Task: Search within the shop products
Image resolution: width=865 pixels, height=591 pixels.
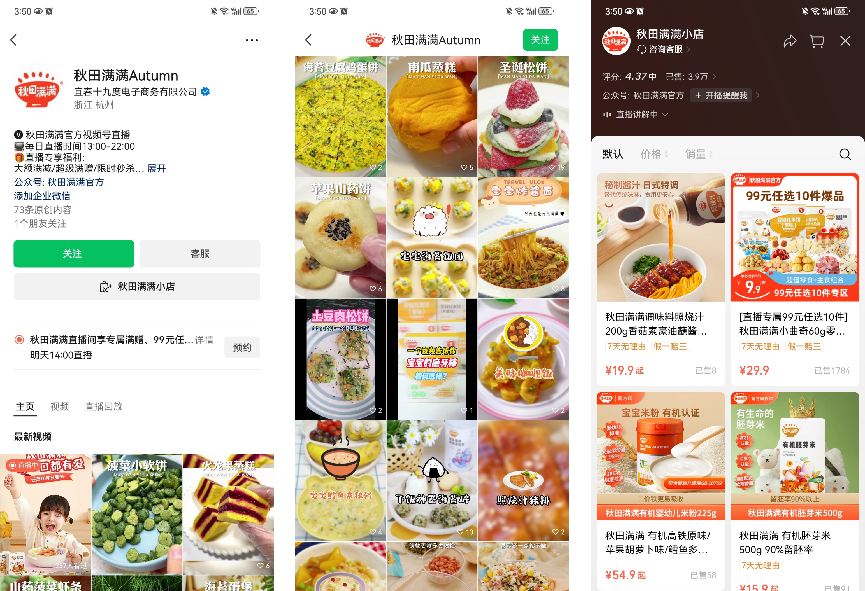Action: click(x=845, y=154)
